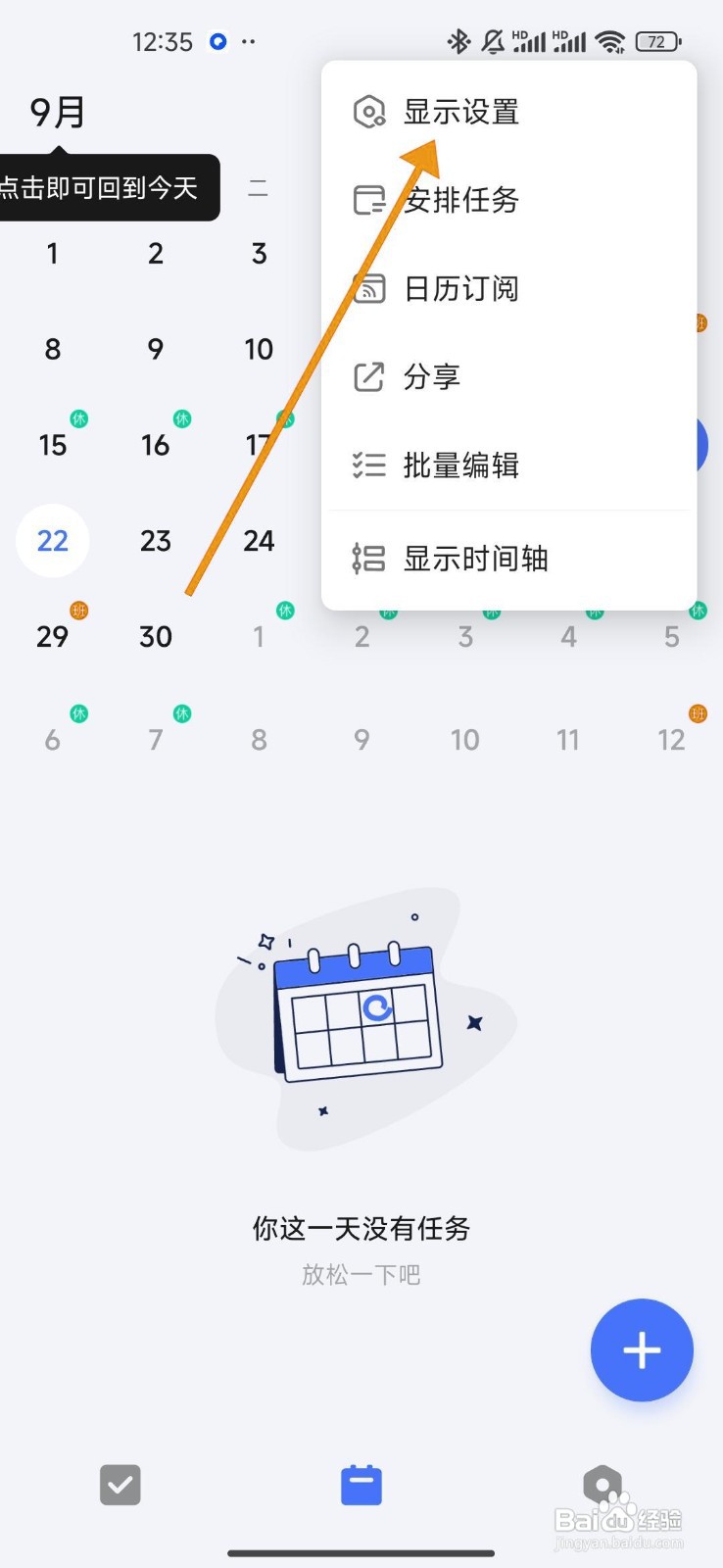Select 日历订阅 from the popup menu

460,288
